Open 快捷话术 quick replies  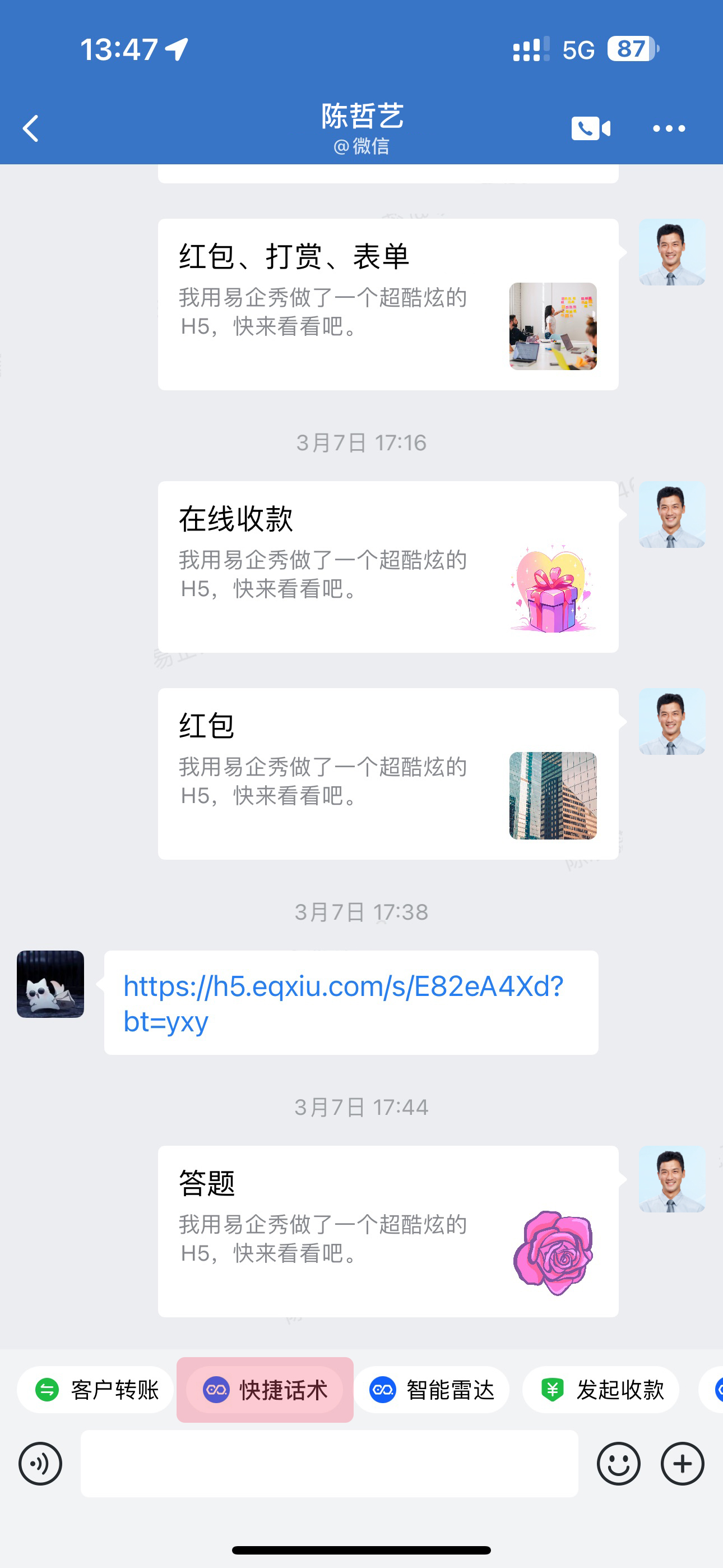click(265, 1390)
